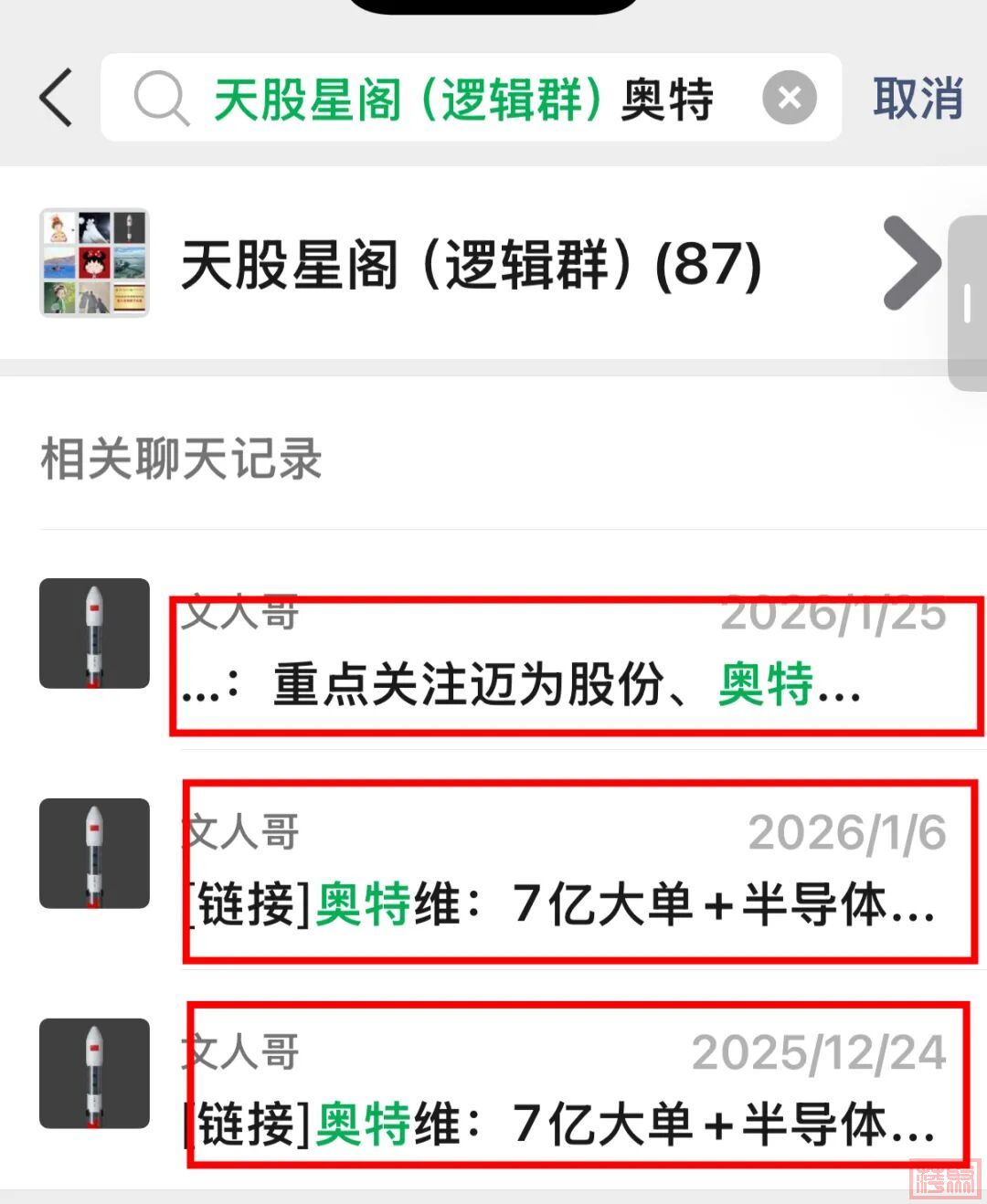Go back with the left arrow
Image resolution: width=987 pixels, height=1204 pixels.
[57, 98]
